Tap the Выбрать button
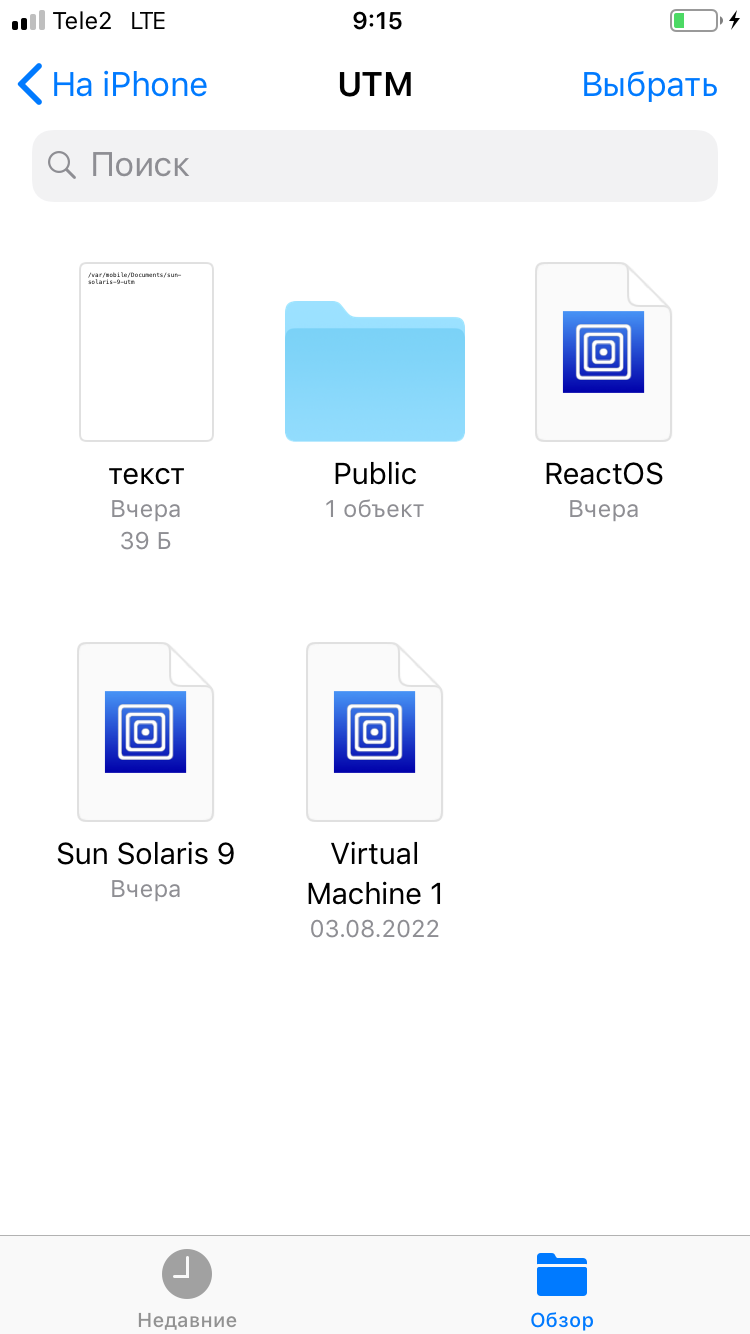Viewport: 750px width, 1334px height. point(649,85)
